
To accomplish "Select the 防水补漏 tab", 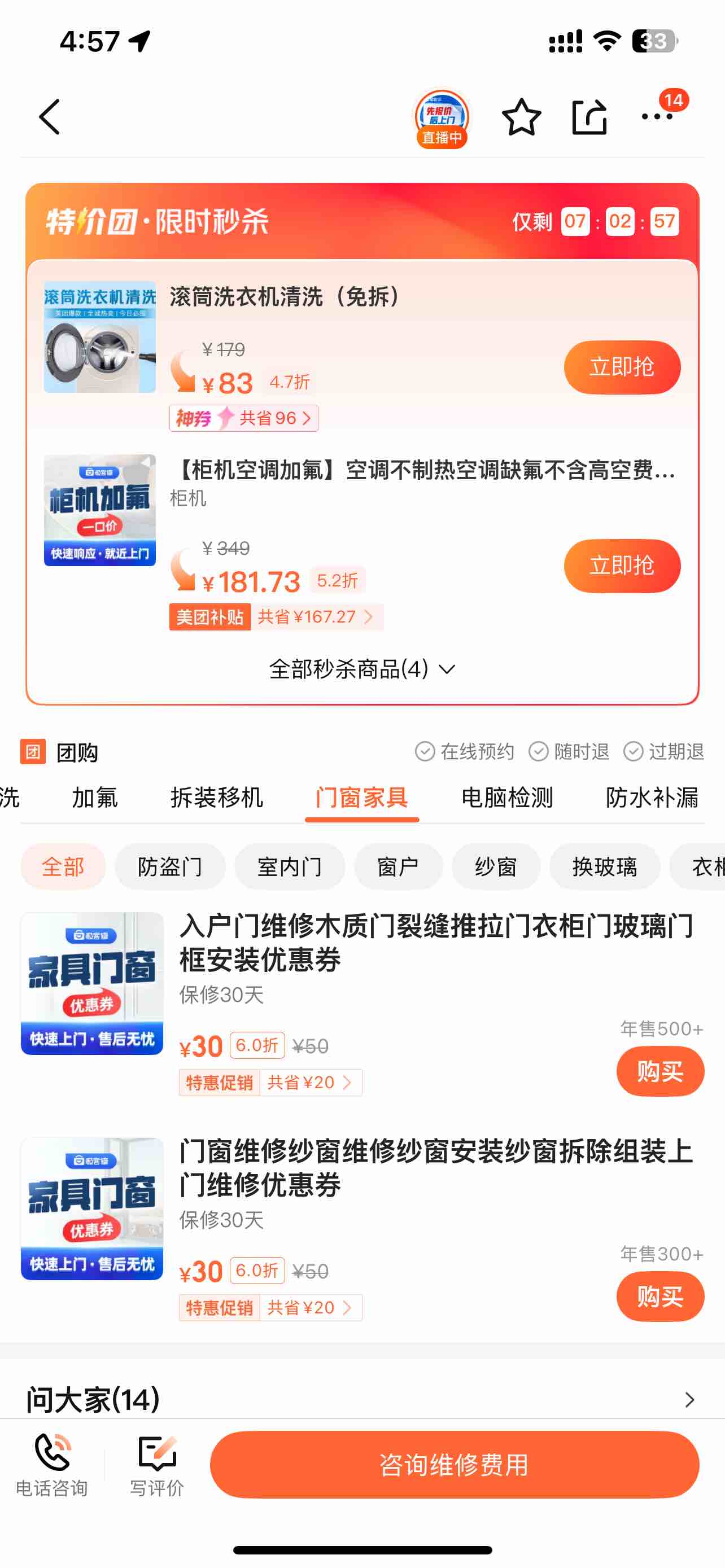I will pyautogui.click(x=652, y=798).
